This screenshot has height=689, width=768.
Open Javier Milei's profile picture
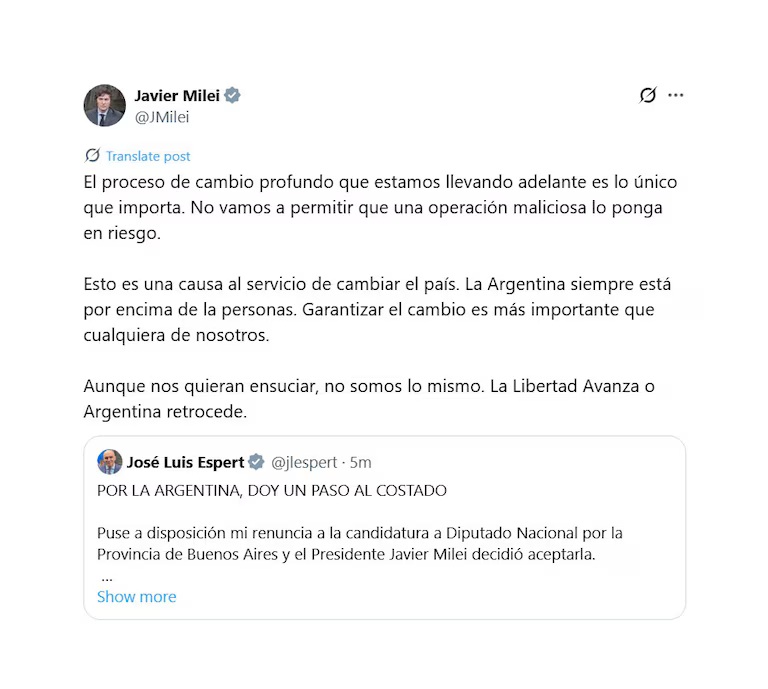coord(104,105)
